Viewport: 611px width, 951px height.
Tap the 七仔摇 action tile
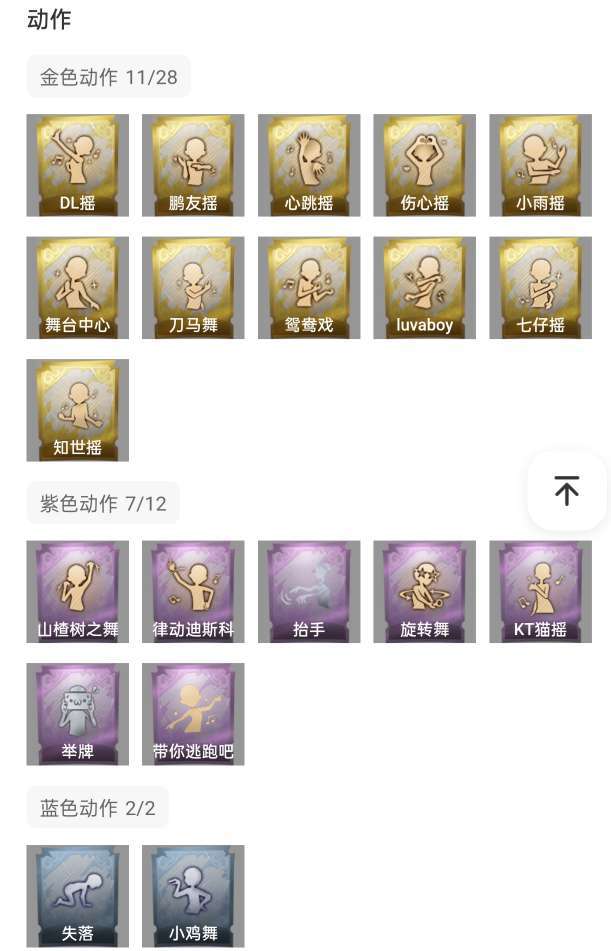pyautogui.click(x=540, y=288)
